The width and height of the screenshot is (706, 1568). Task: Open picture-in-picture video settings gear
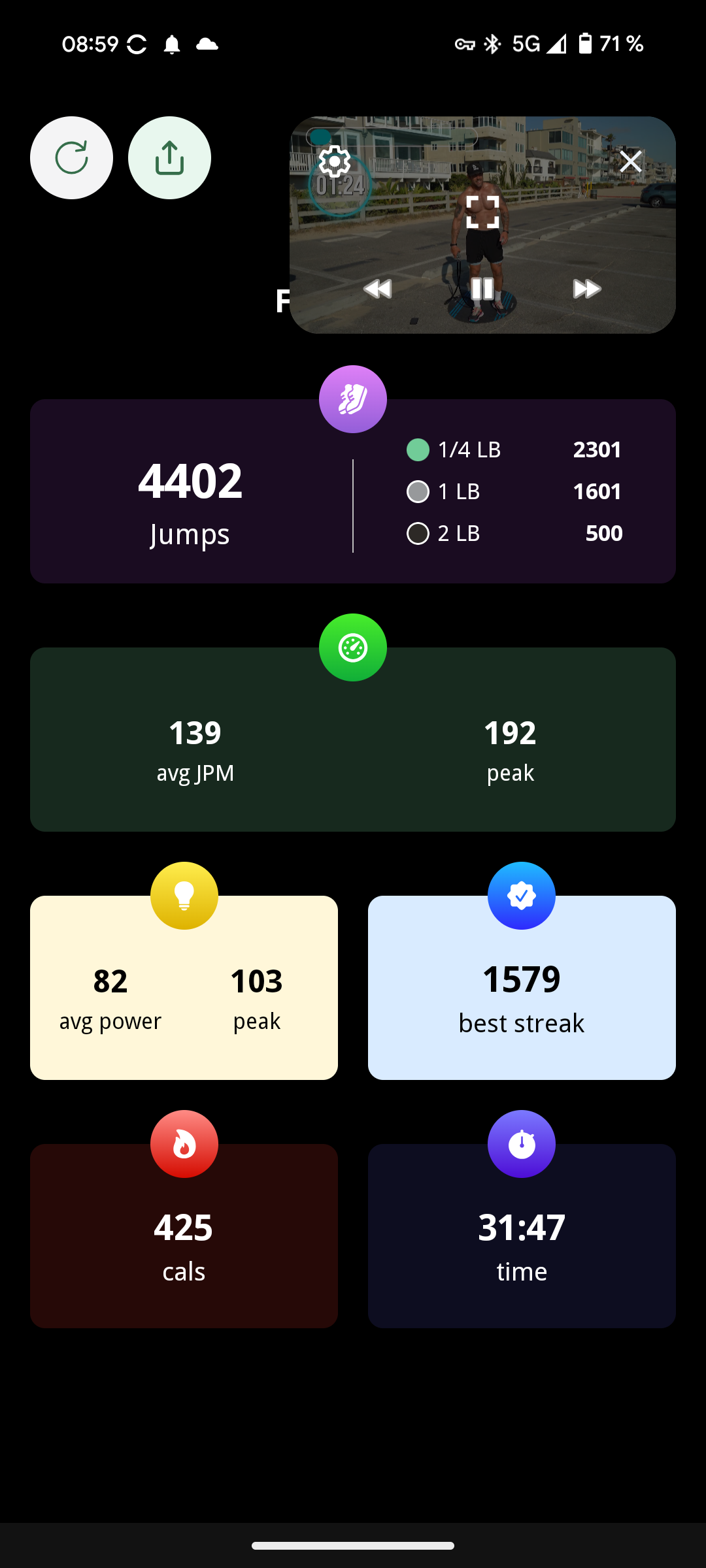click(x=334, y=161)
